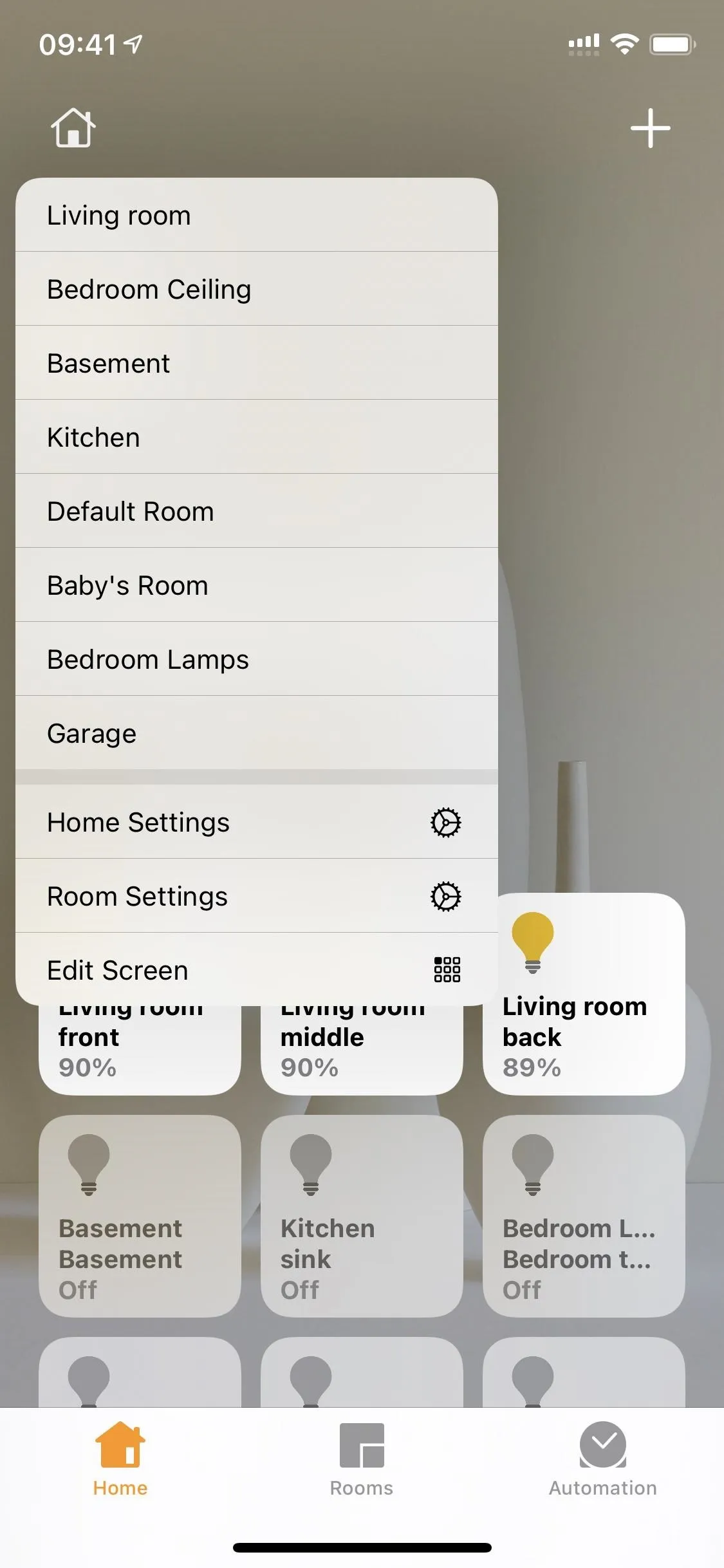Tap the Home tab in bottom bar
The height and width of the screenshot is (1568, 724).
(x=120, y=1460)
